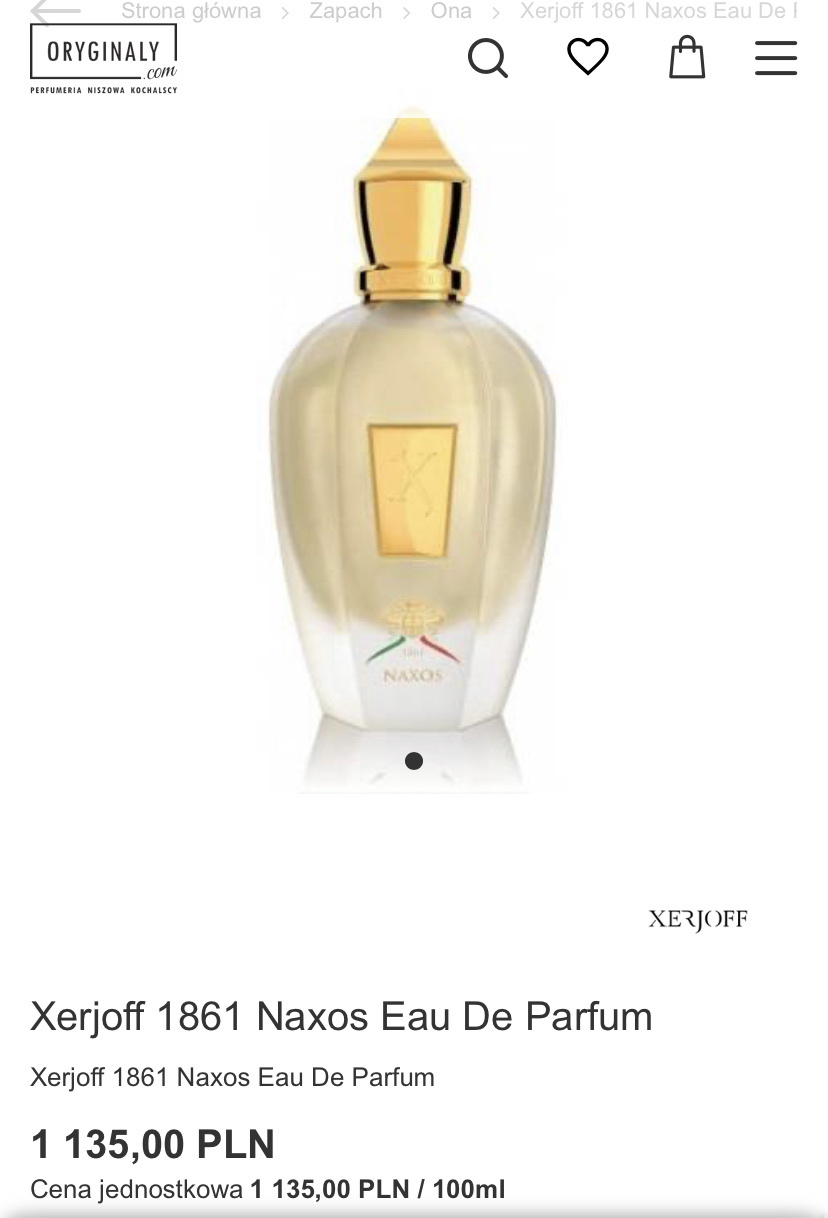The height and width of the screenshot is (1218, 828).
Task: Open the search magnifier icon
Action: pyautogui.click(x=488, y=58)
